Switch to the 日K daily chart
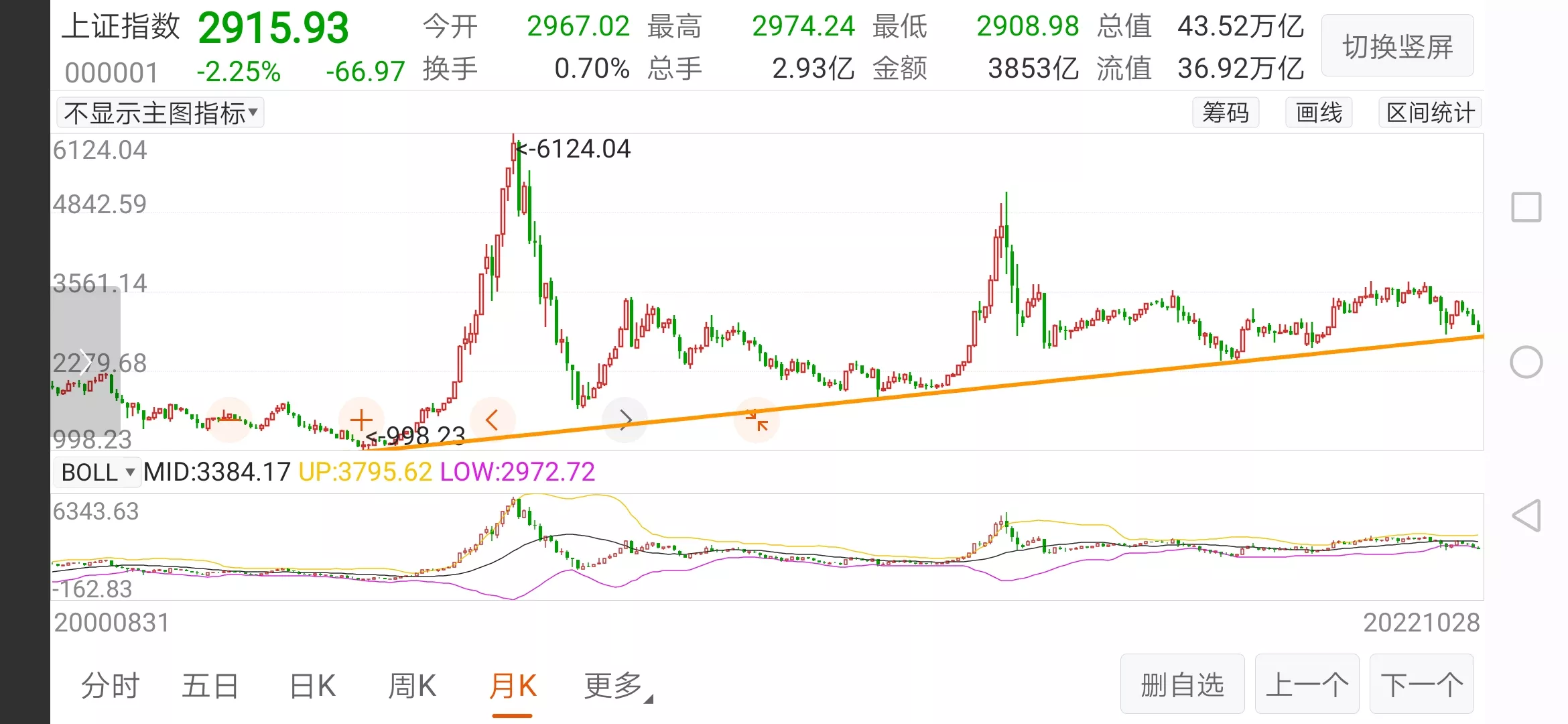 pyautogui.click(x=312, y=686)
